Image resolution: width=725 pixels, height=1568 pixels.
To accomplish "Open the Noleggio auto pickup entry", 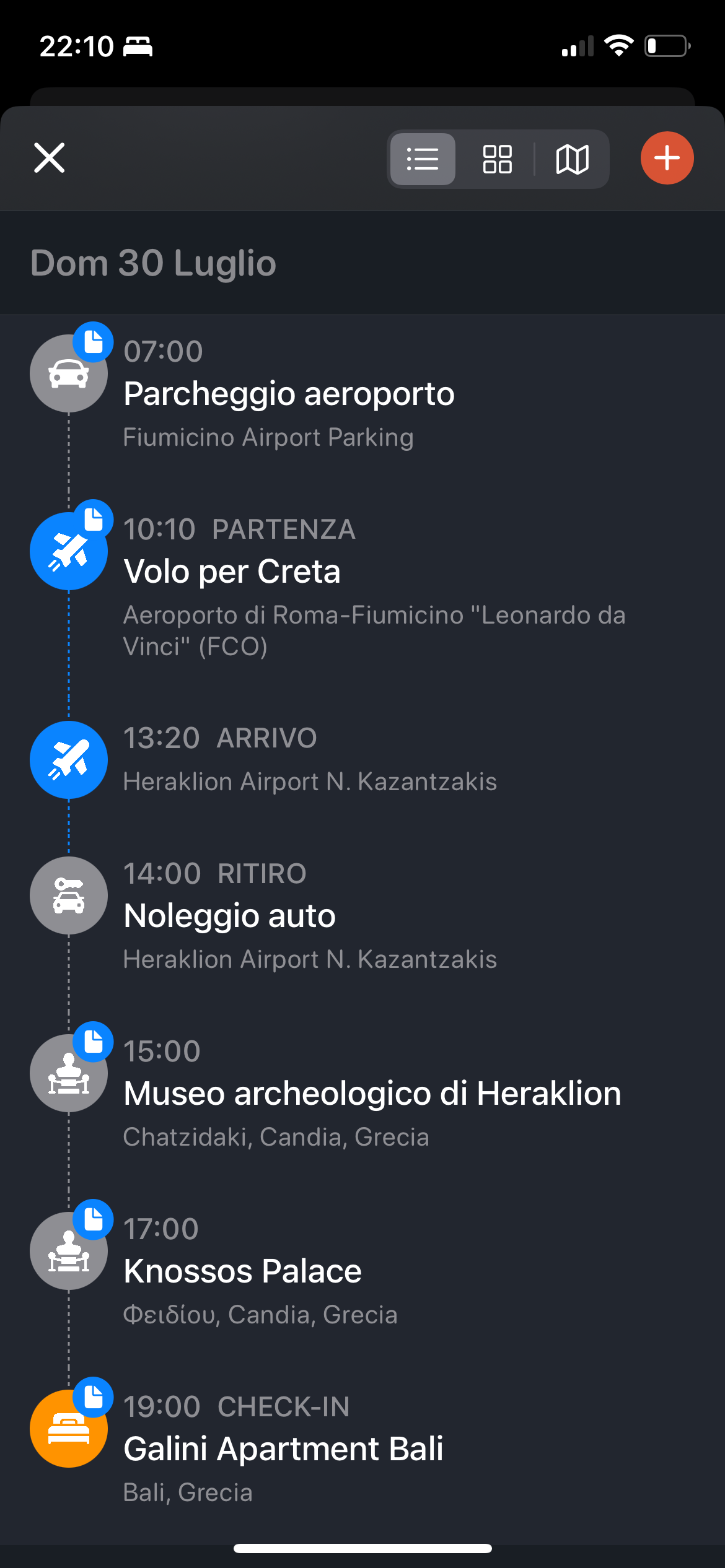I will coord(230,916).
